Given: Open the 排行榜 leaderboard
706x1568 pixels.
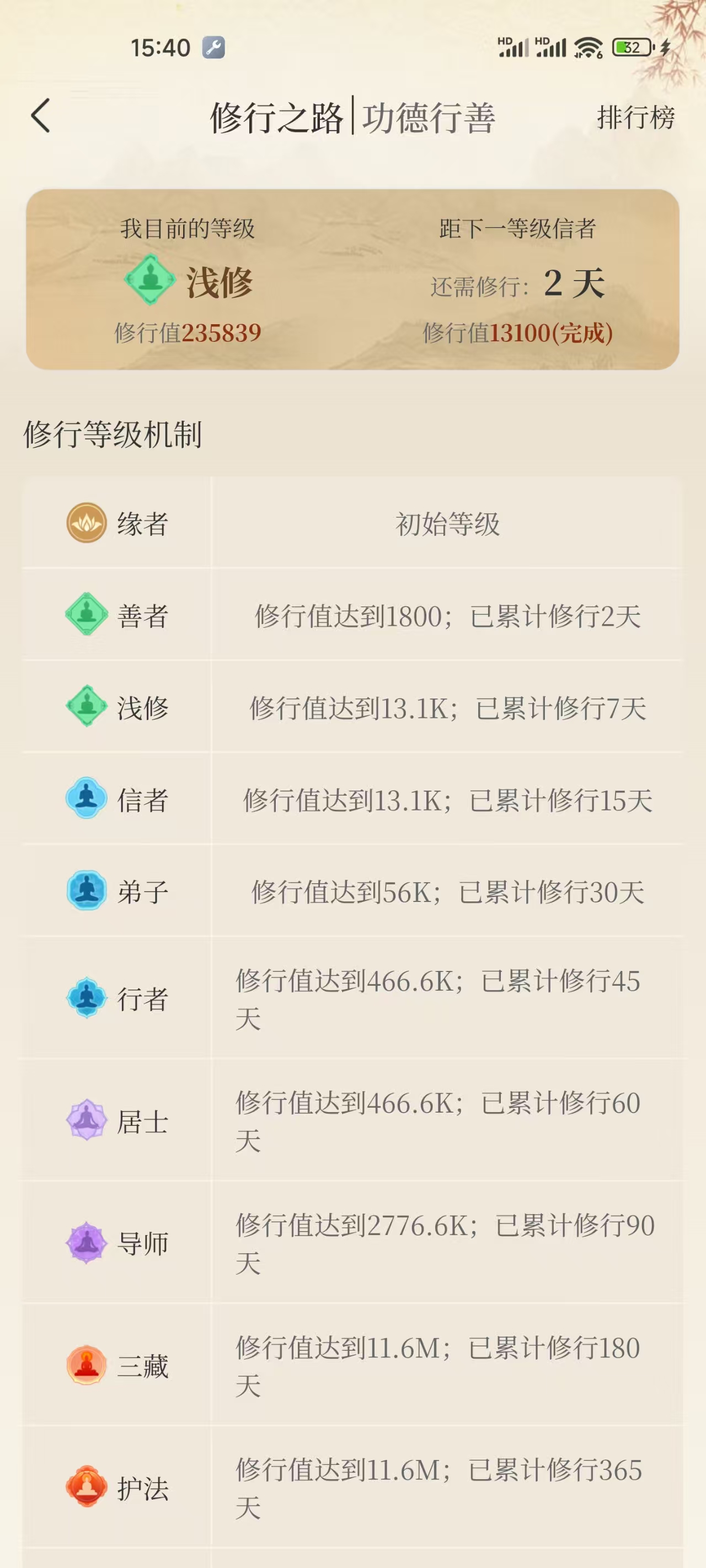Looking at the screenshot, I should click(635, 117).
